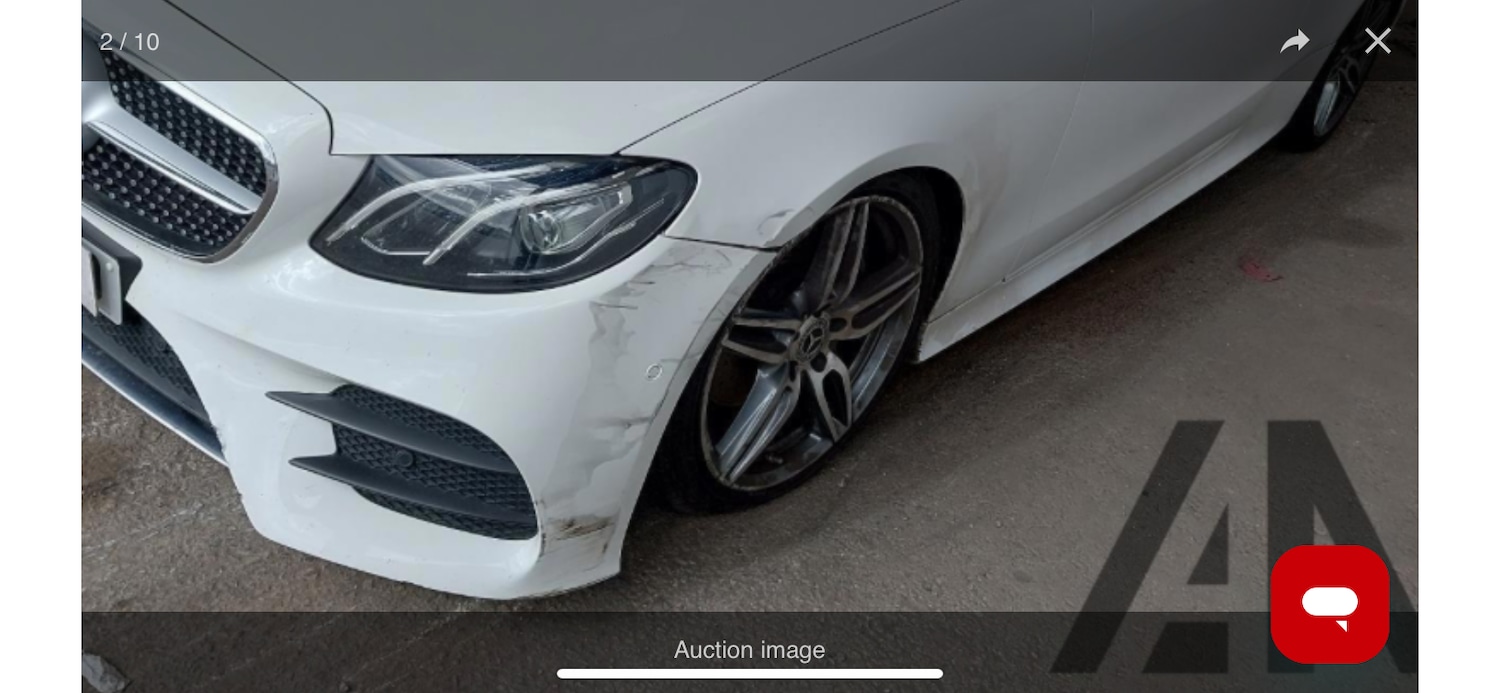
Task: Close the image viewer
Action: coord(1378,41)
